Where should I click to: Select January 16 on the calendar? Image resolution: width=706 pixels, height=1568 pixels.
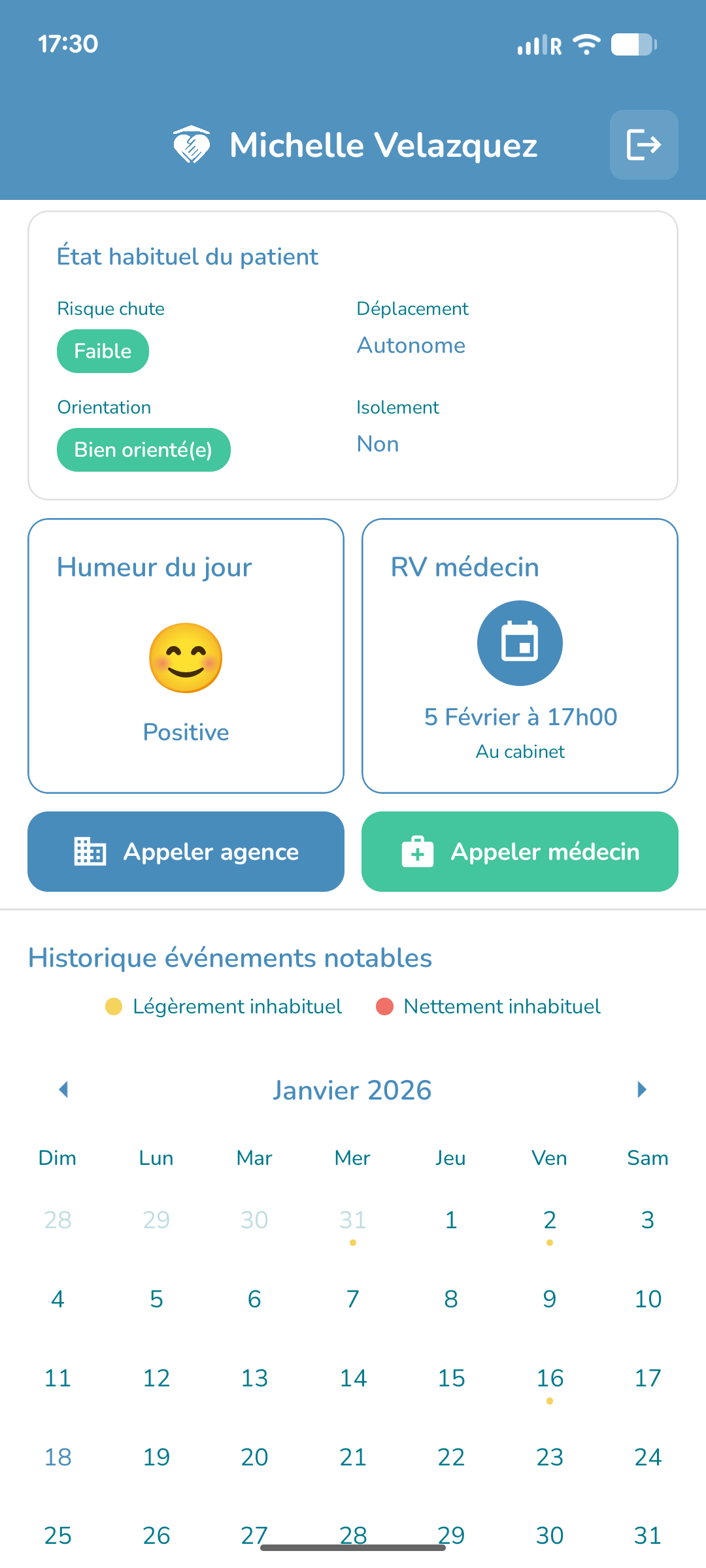click(x=549, y=1379)
